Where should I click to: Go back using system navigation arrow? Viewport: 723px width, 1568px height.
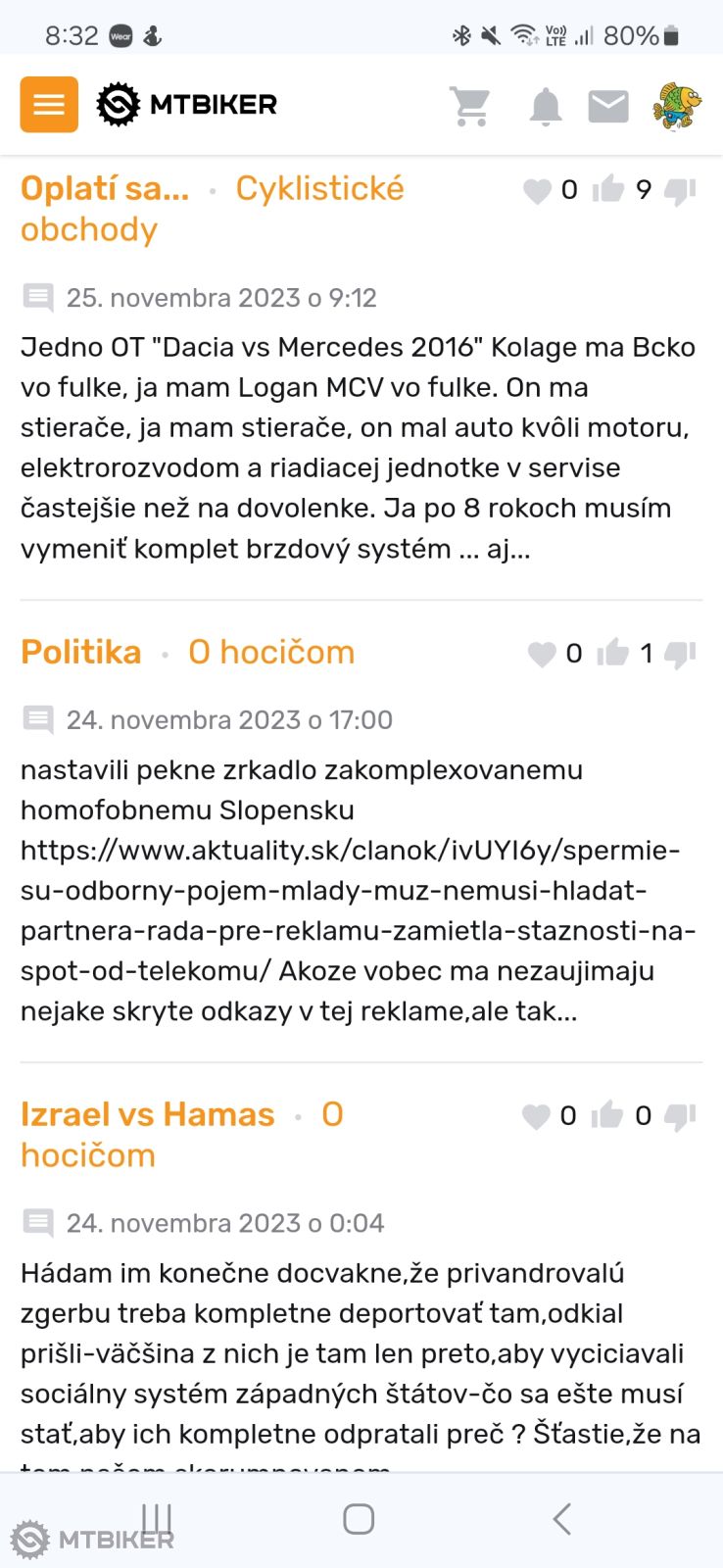(561, 1519)
